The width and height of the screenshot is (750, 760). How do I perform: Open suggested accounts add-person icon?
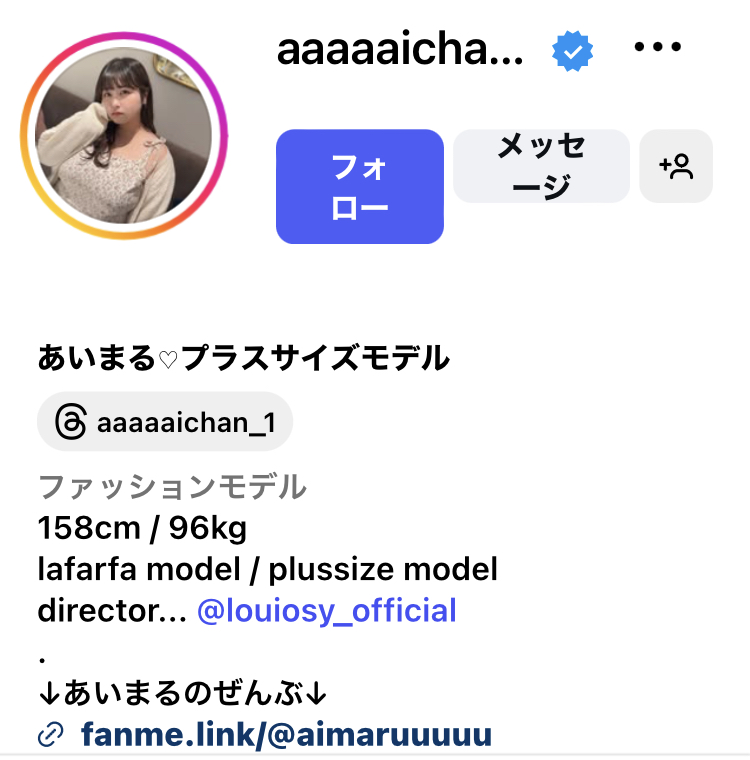coord(676,166)
